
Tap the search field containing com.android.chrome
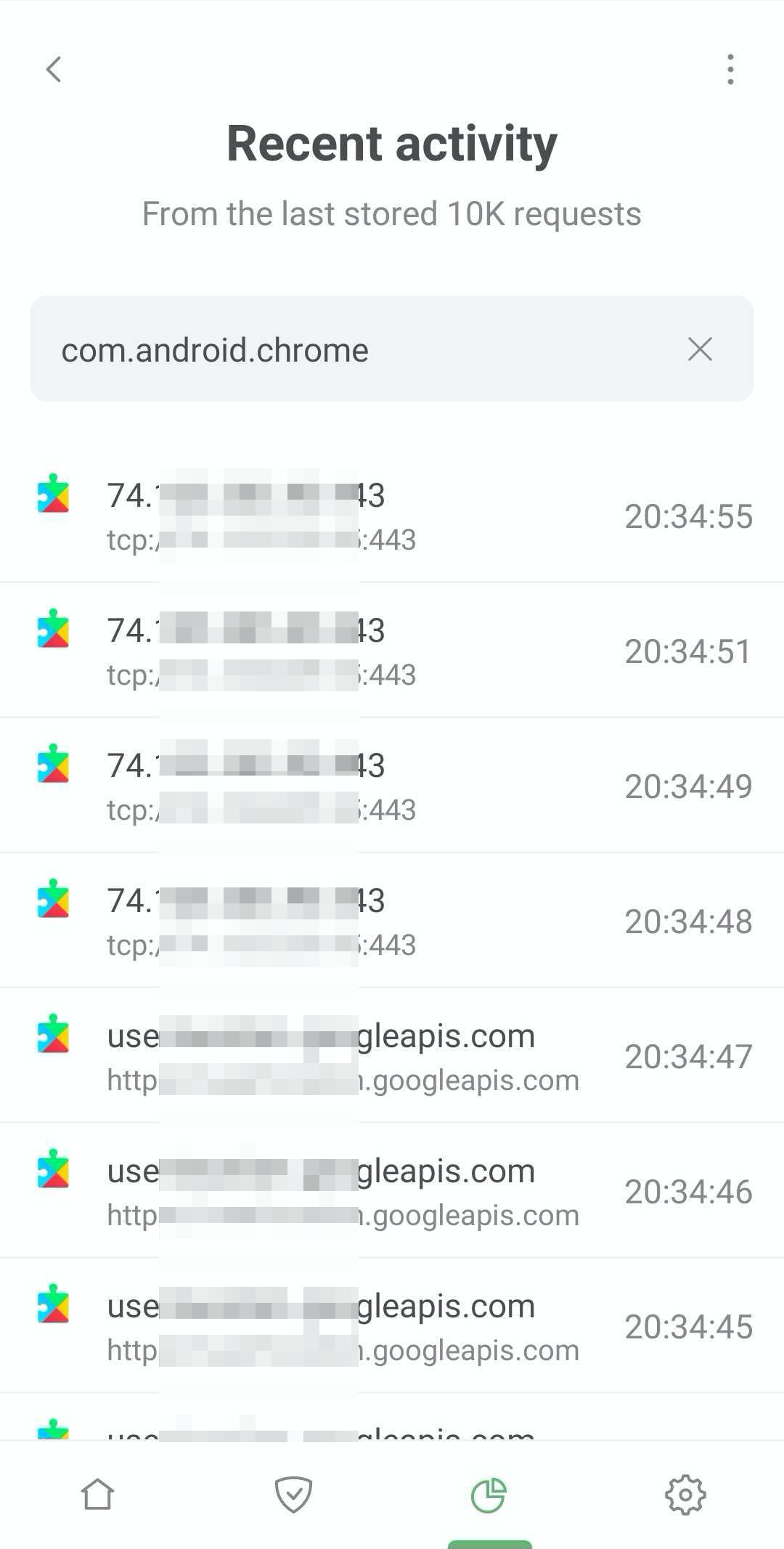pyautogui.click(x=290, y=349)
